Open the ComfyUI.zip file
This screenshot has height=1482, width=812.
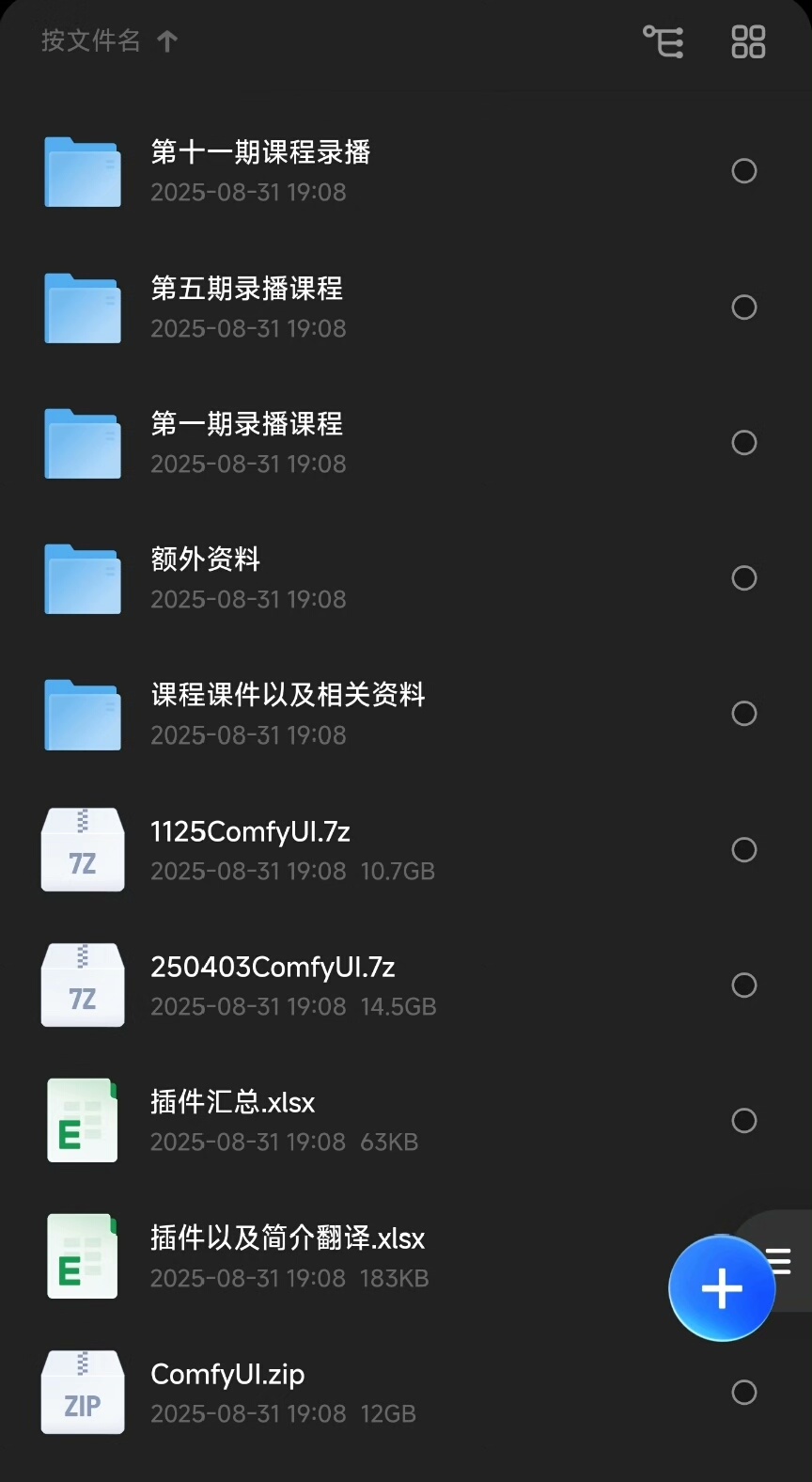[x=228, y=1392]
